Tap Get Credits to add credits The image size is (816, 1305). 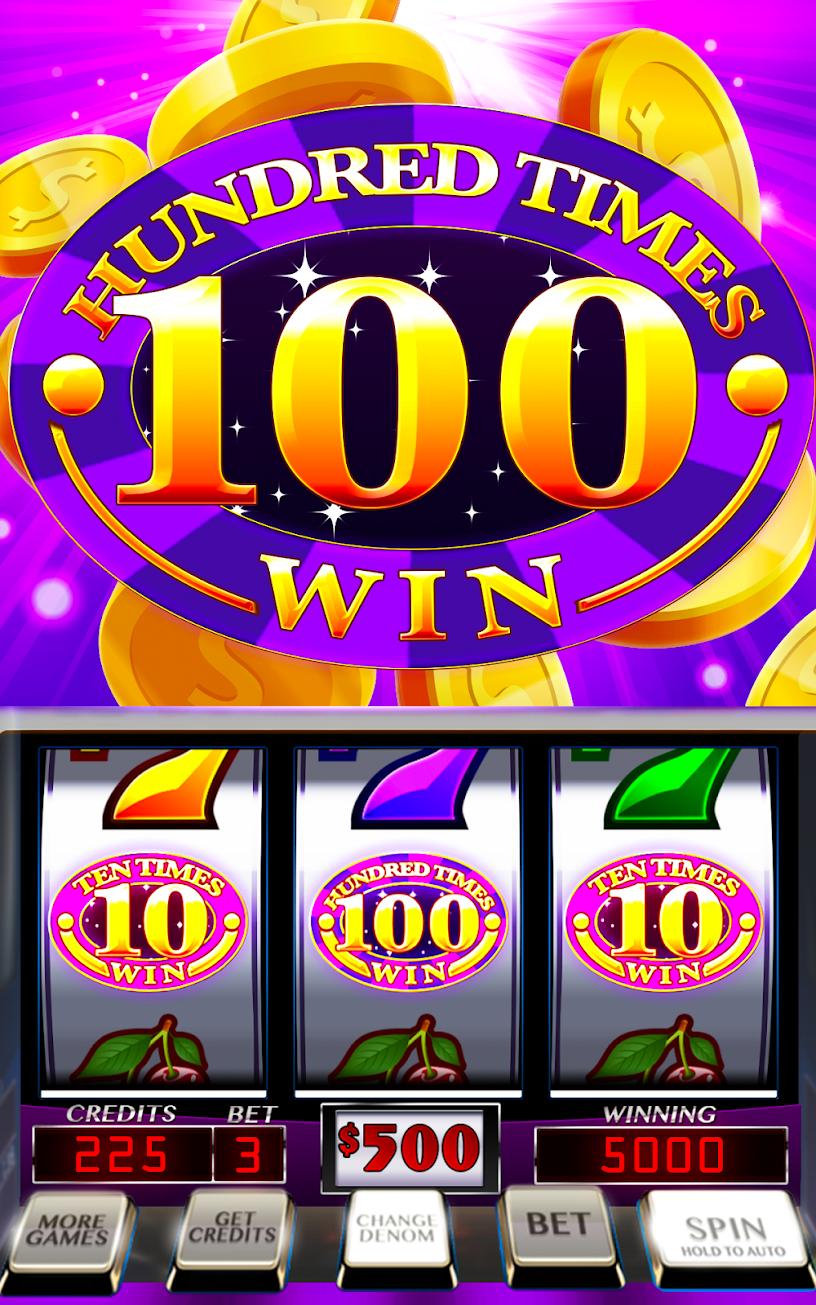(232, 1230)
